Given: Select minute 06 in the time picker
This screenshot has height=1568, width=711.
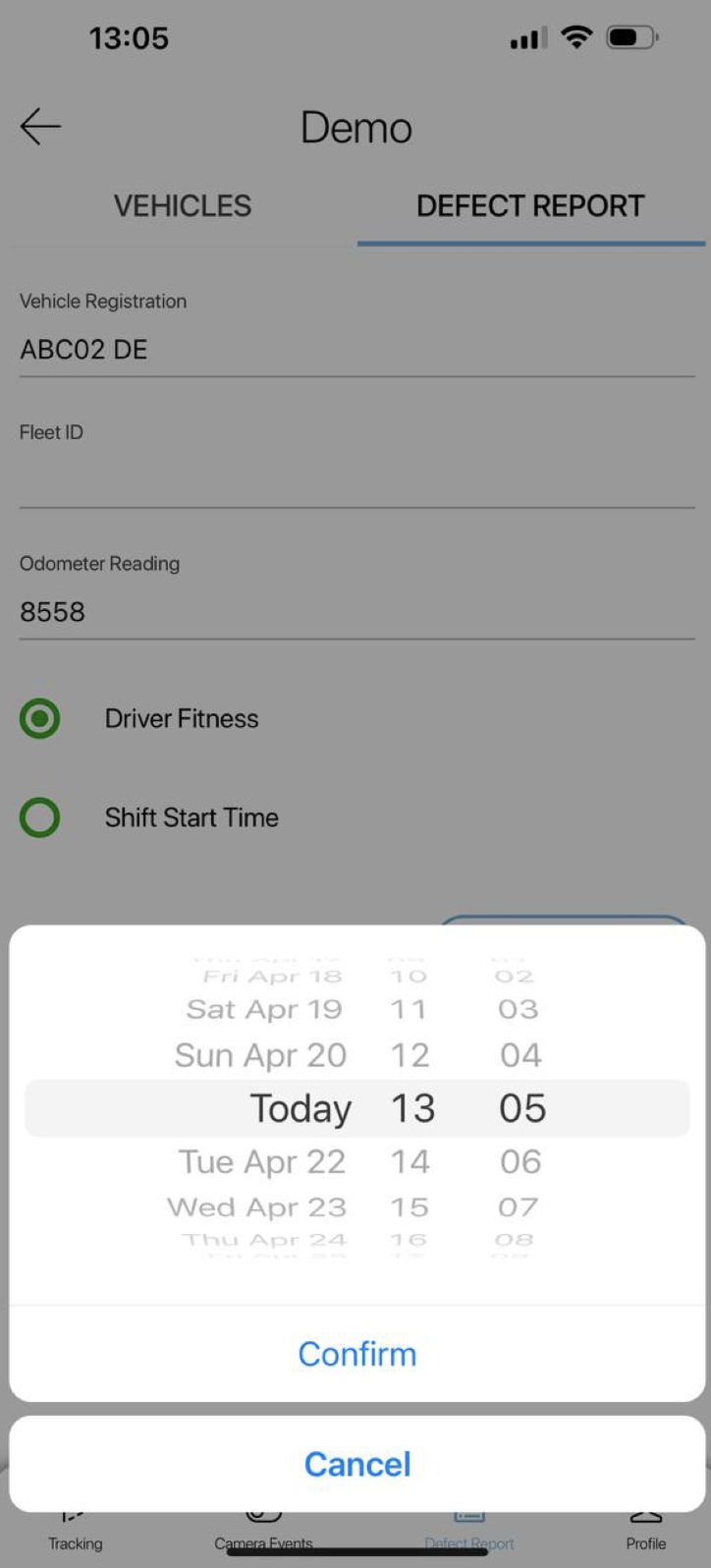Looking at the screenshot, I should tap(520, 1161).
